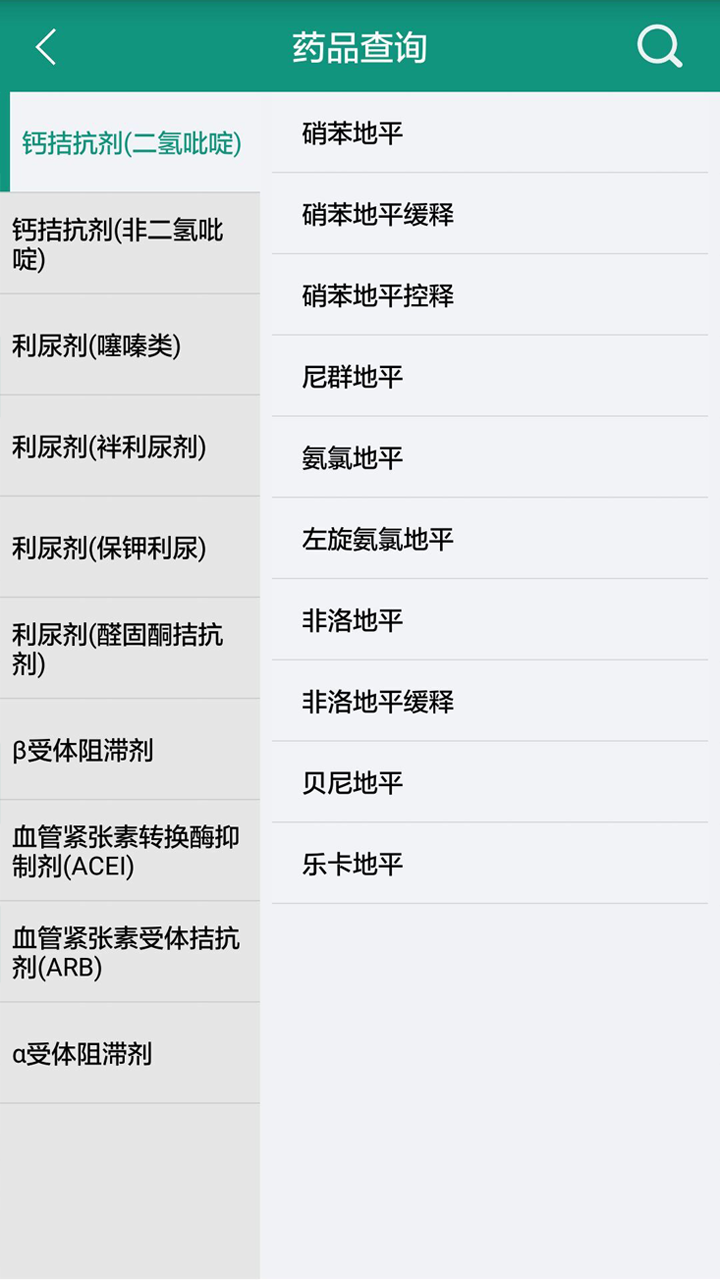Tap the 硝苯地平控释 row

pyautogui.click(x=489, y=296)
